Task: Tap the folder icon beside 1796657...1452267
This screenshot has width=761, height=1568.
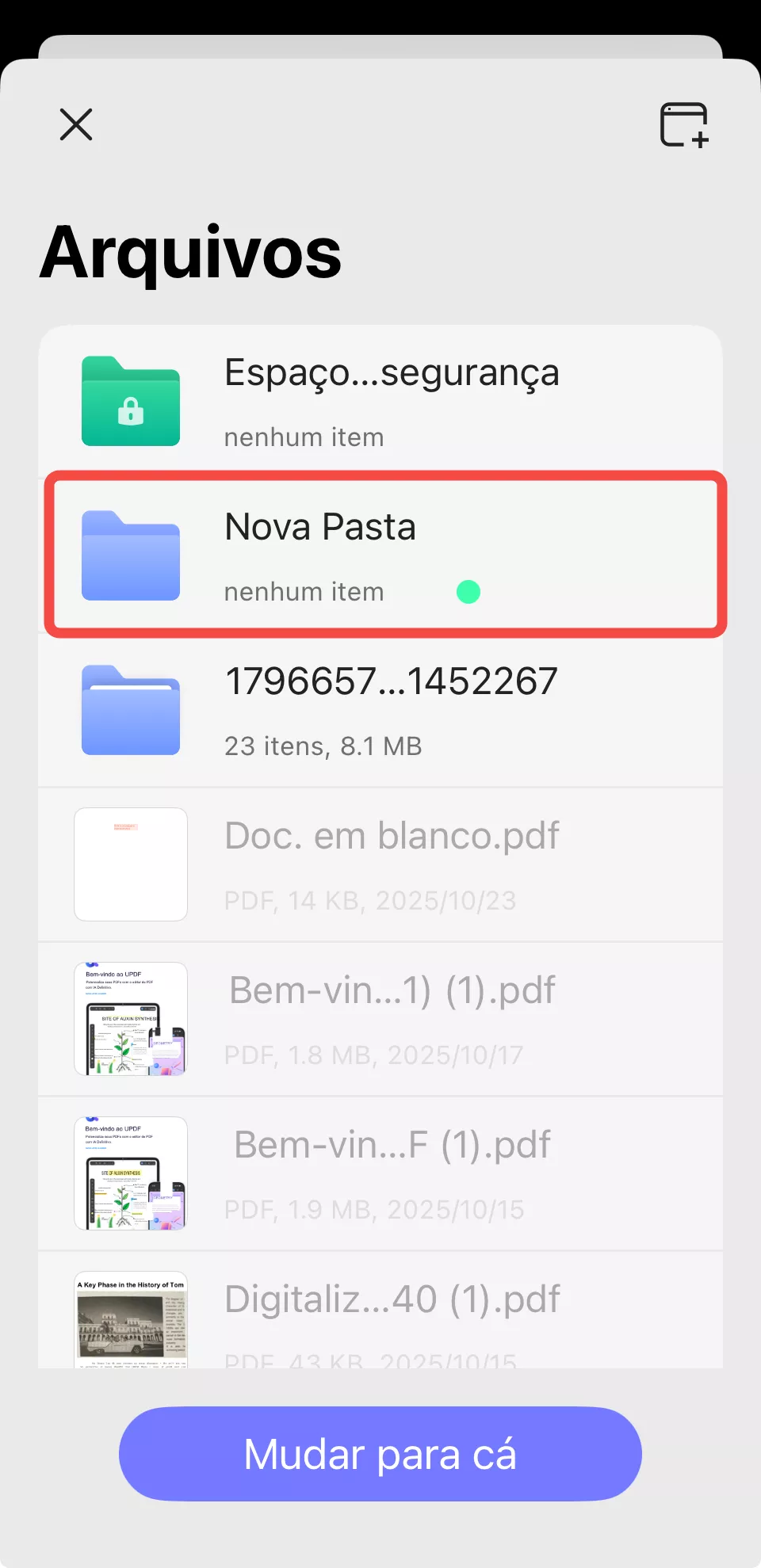Action: coord(131,709)
